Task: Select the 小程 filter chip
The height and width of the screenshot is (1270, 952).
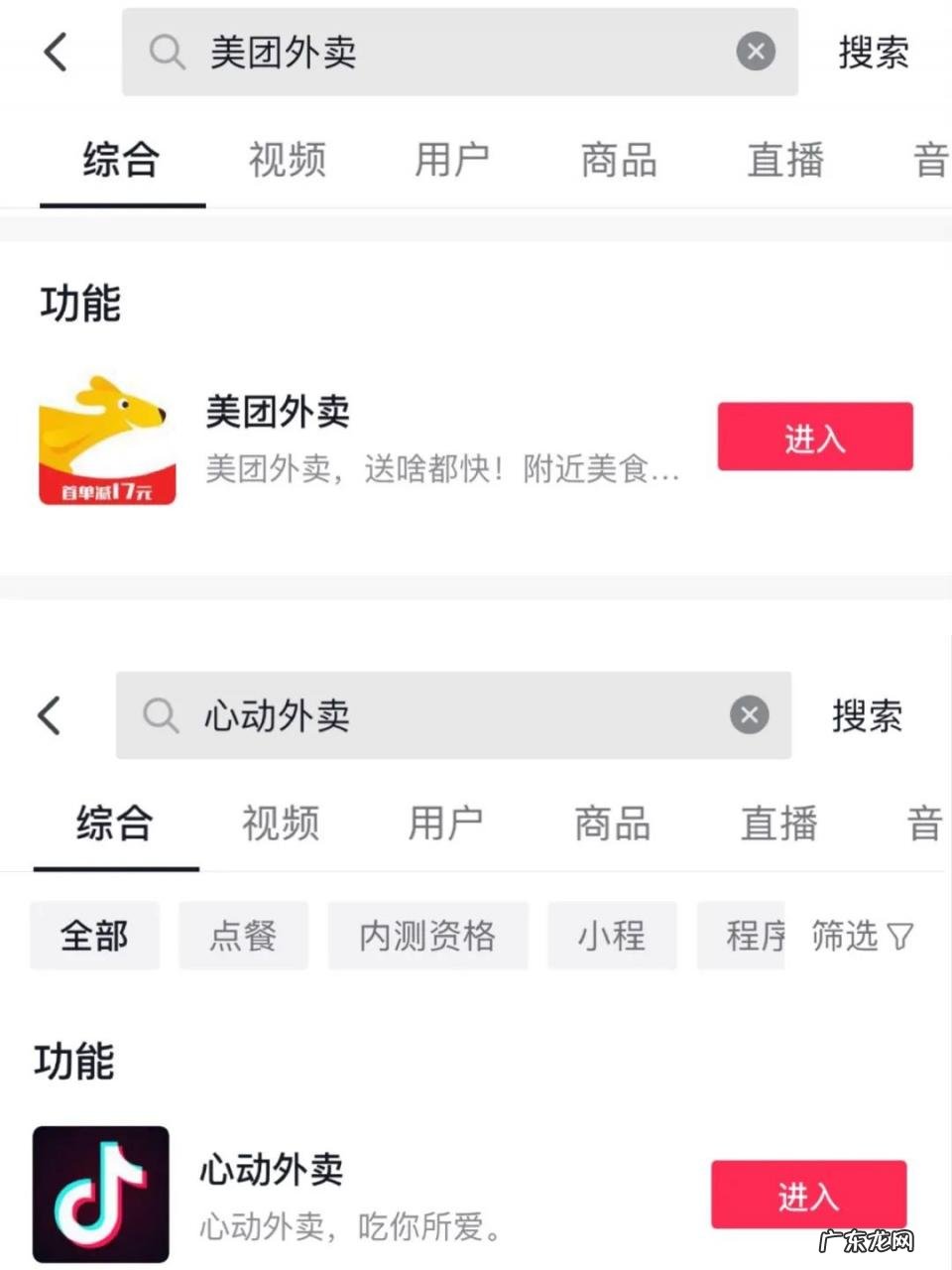Action: (612, 936)
